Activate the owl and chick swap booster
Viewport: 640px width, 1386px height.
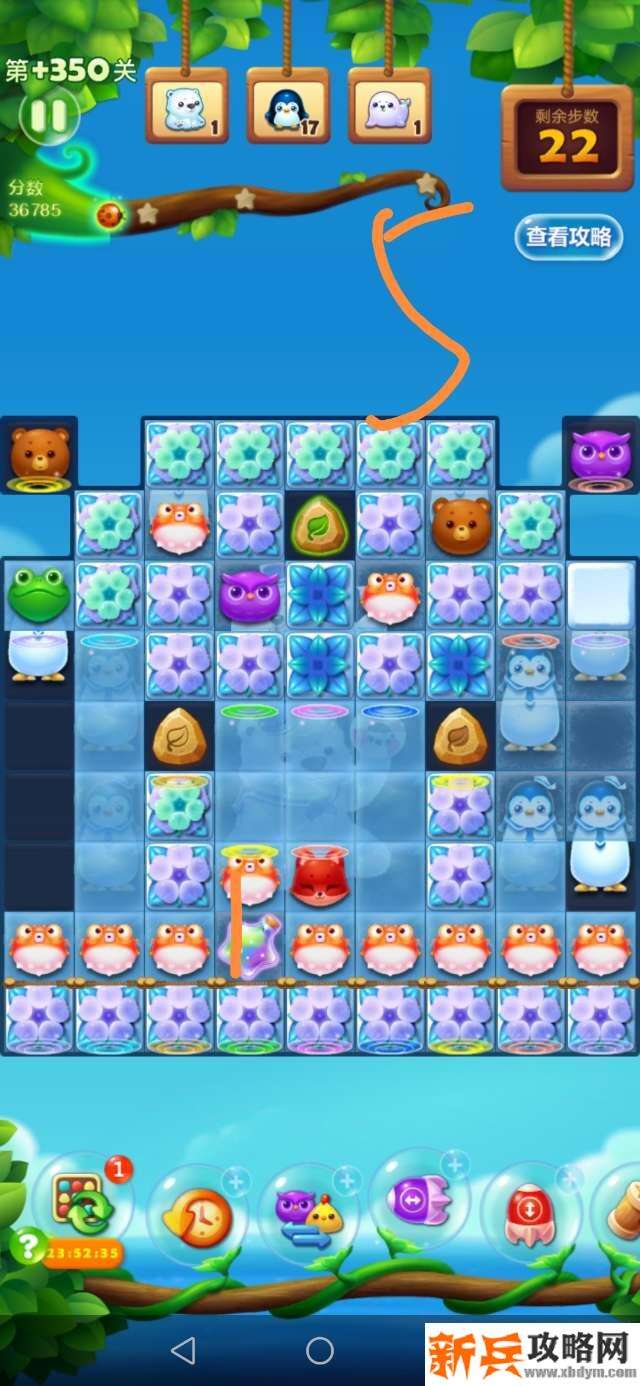point(308,1213)
